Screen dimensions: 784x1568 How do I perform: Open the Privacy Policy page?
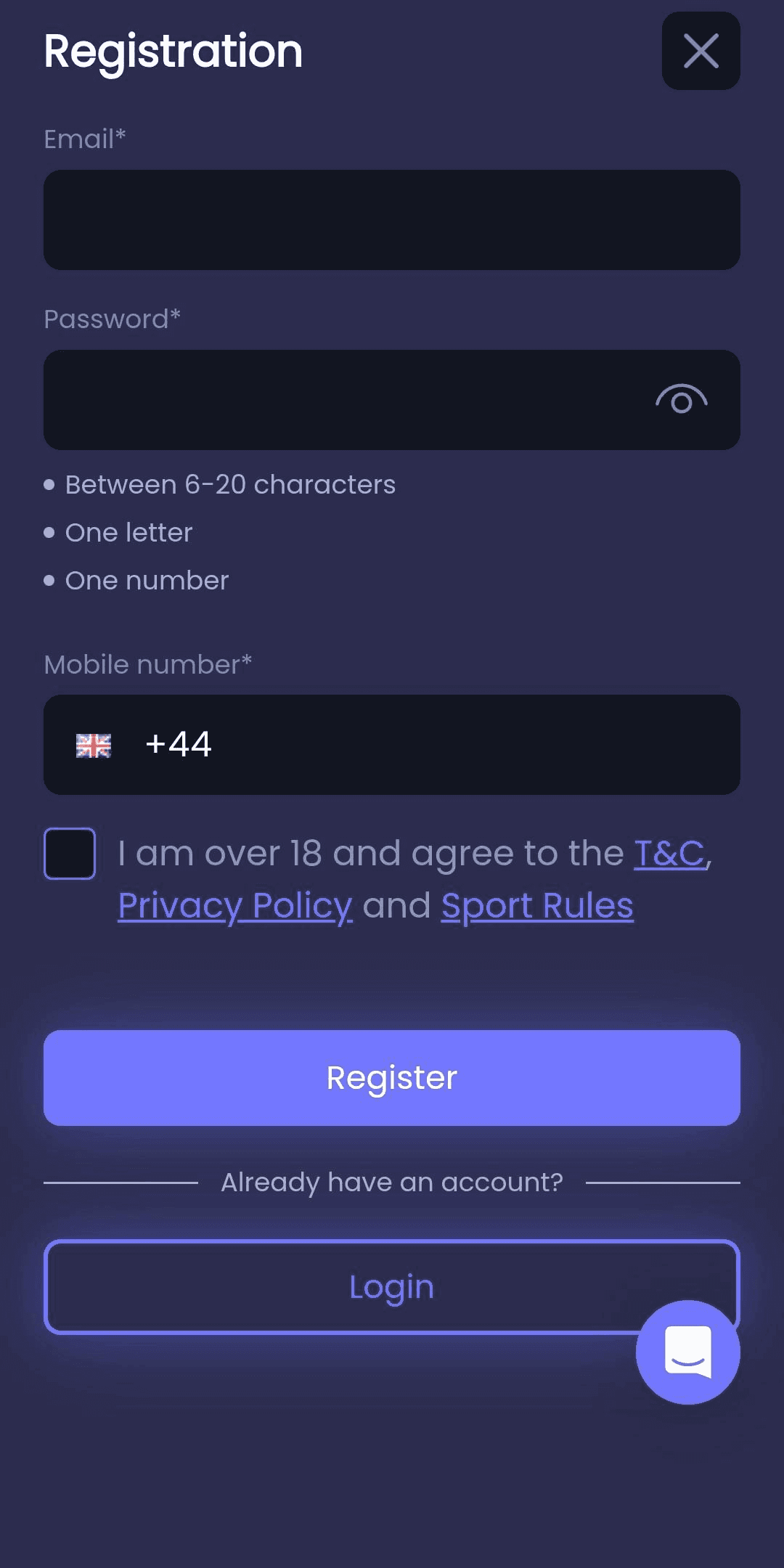click(x=234, y=906)
